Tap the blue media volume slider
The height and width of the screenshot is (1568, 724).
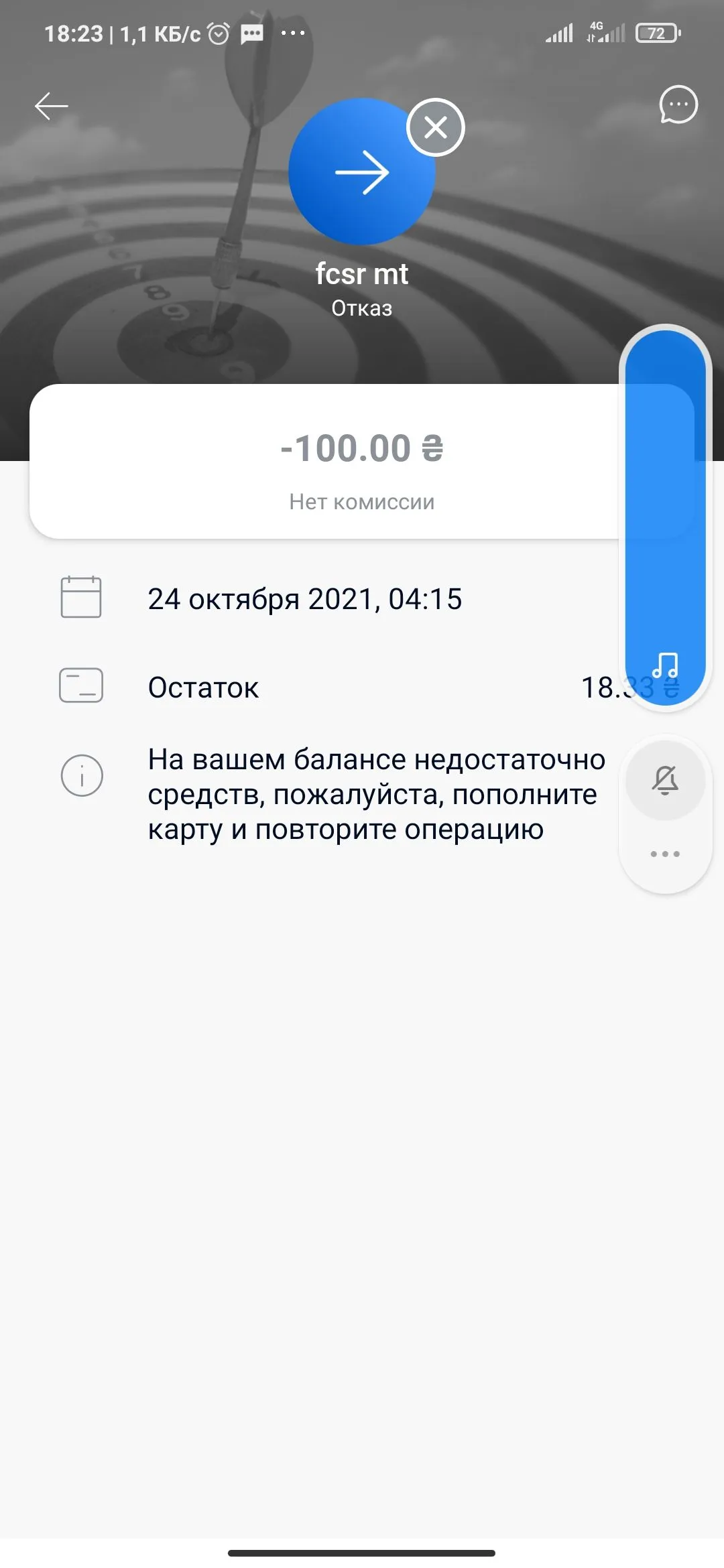(x=665, y=516)
